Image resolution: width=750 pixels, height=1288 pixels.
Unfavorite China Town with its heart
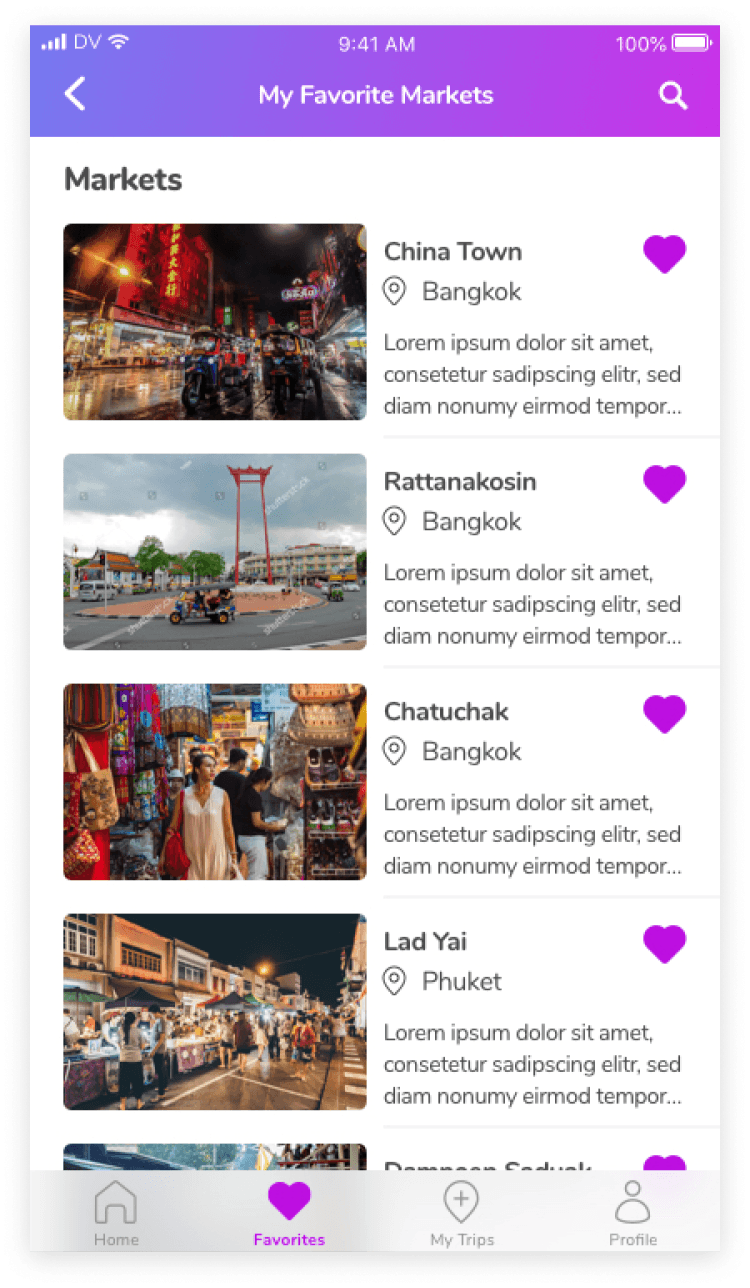(664, 253)
